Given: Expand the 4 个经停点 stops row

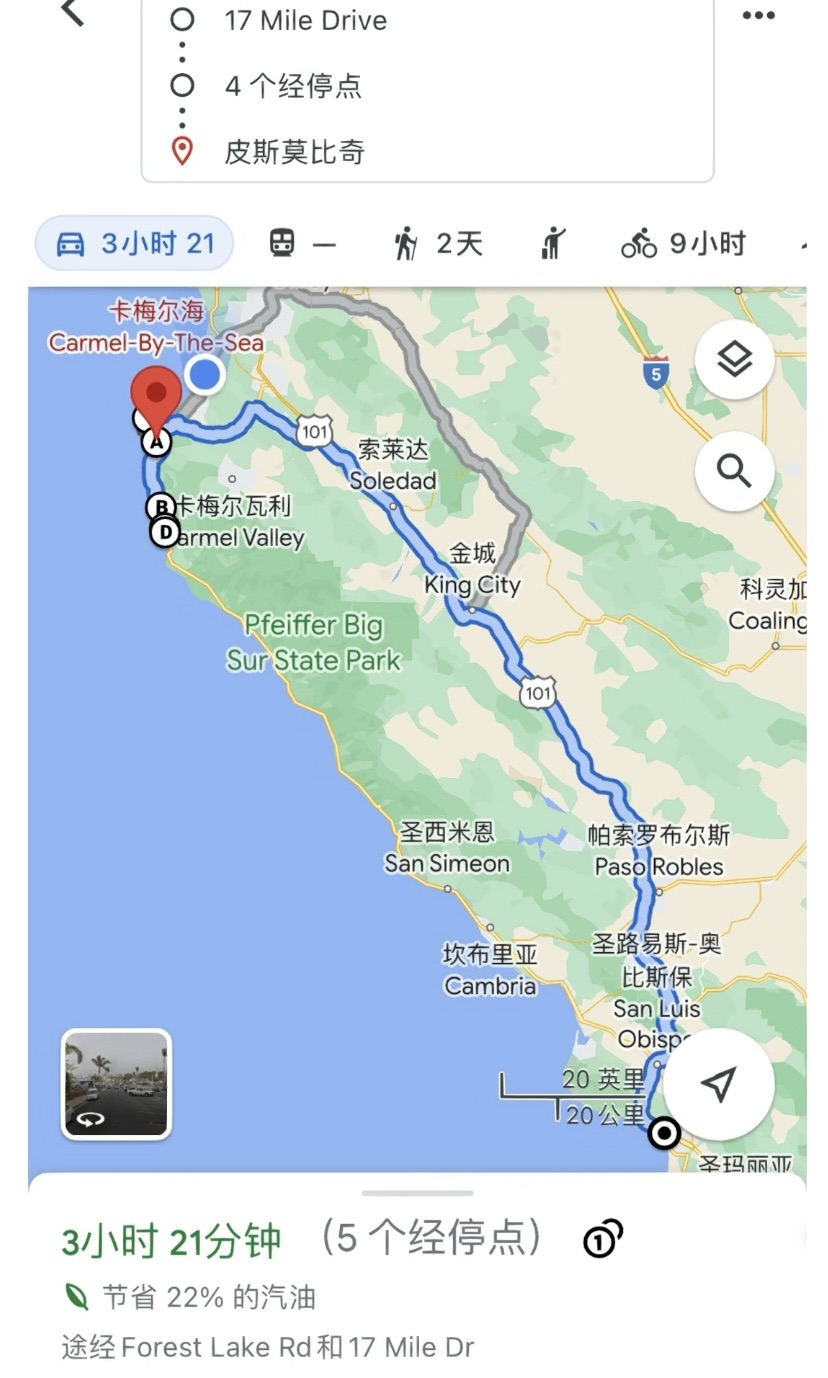Looking at the screenshot, I should [293, 86].
